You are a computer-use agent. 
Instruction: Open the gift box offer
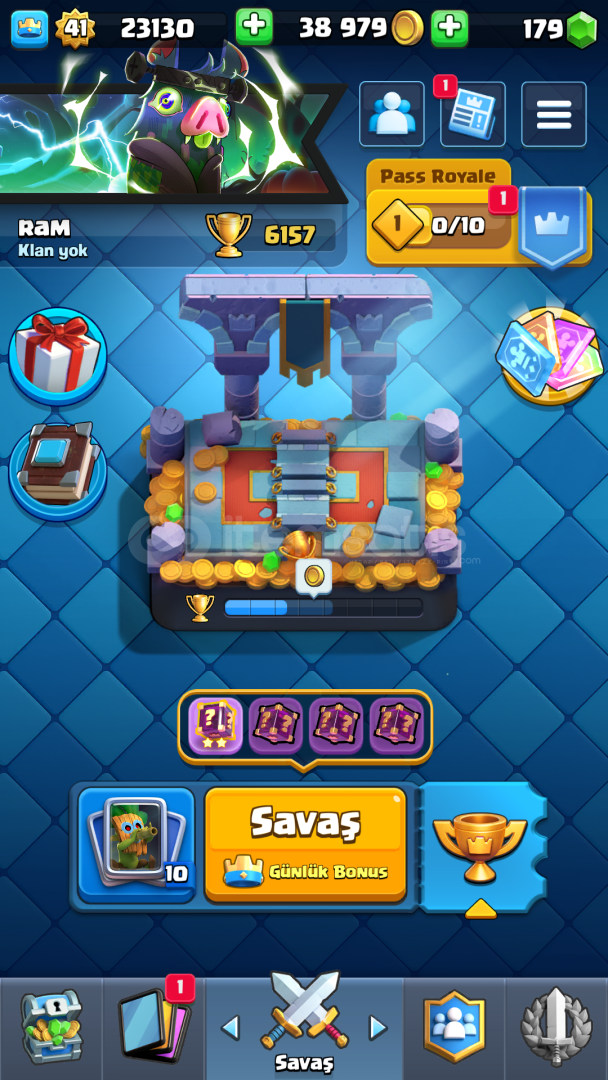[58, 356]
